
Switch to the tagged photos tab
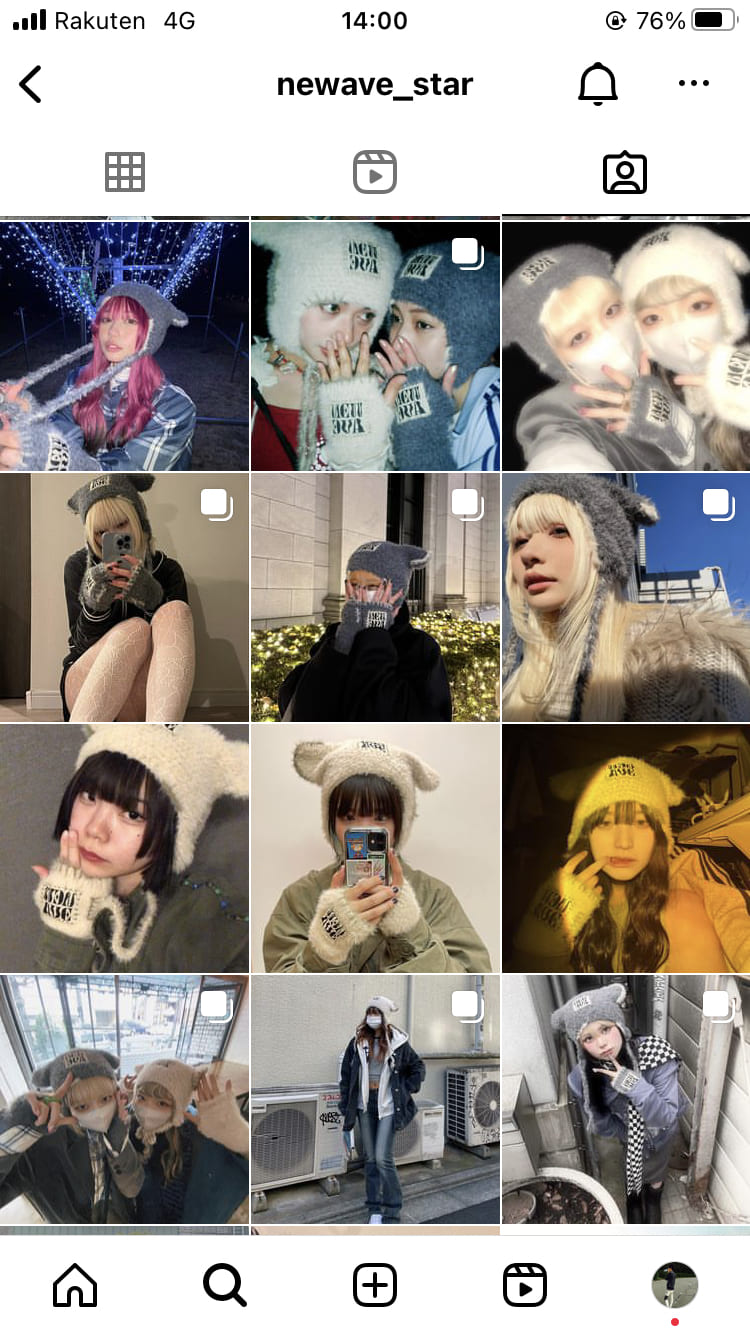625,172
